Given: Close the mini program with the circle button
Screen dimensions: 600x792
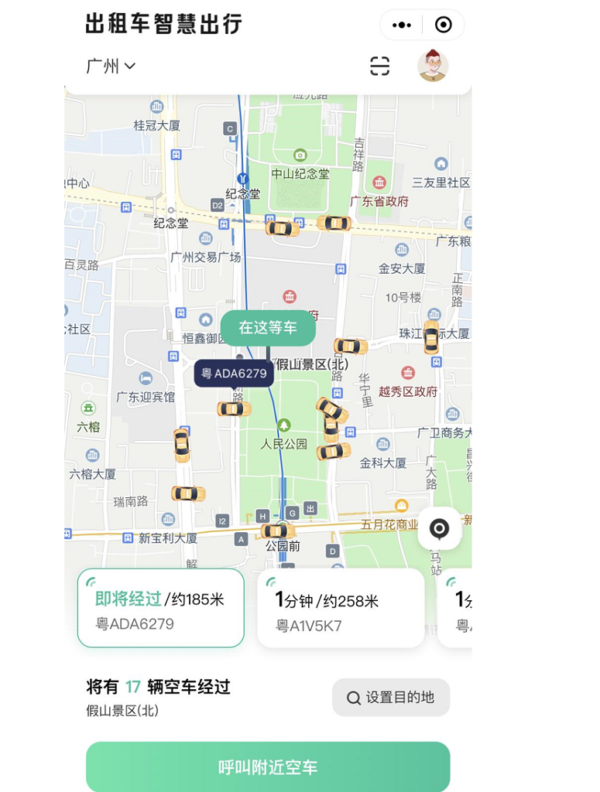Looking at the screenshot, I should pyautogui.click(x=444, y=24).
